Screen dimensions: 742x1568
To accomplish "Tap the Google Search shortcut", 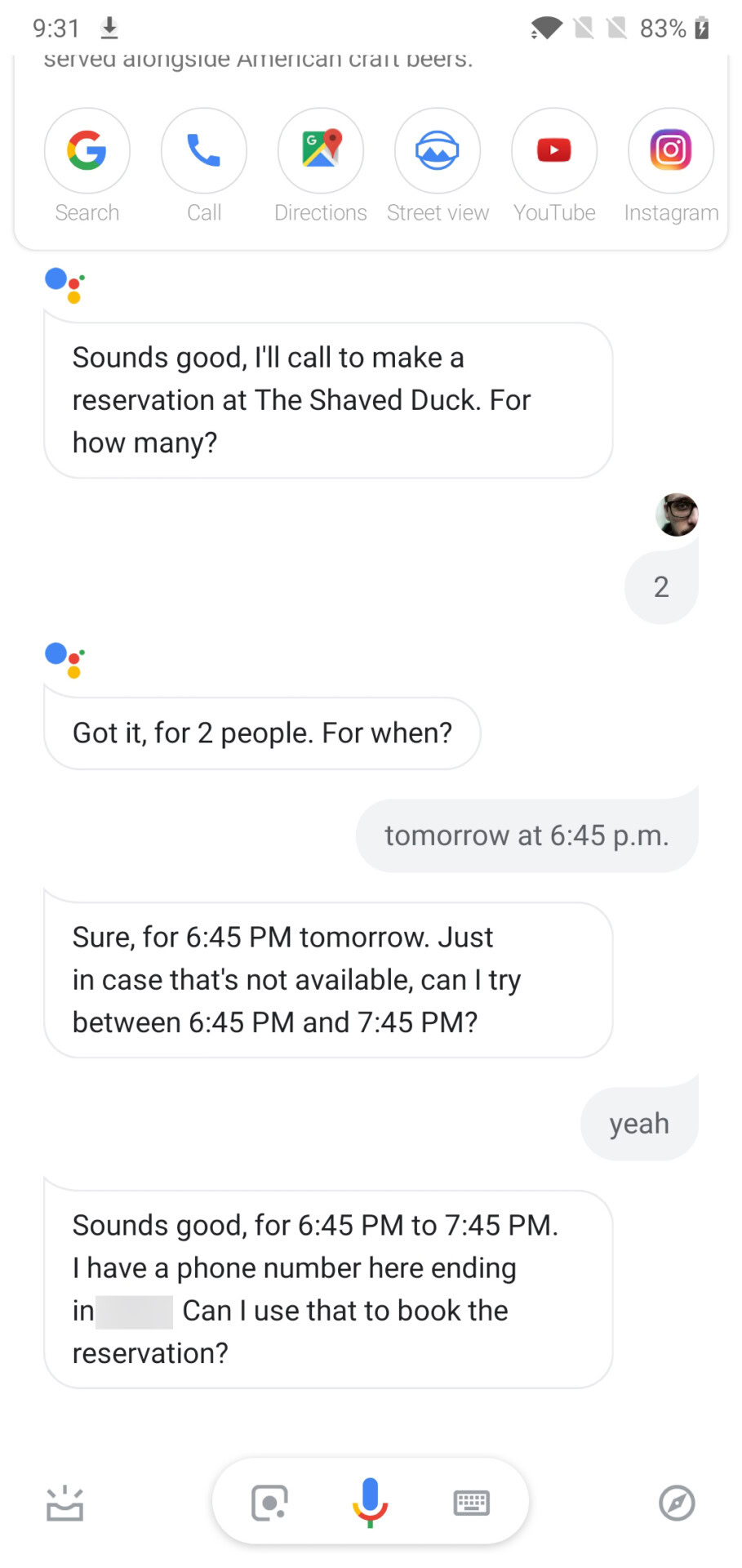I will pos(87,151).
